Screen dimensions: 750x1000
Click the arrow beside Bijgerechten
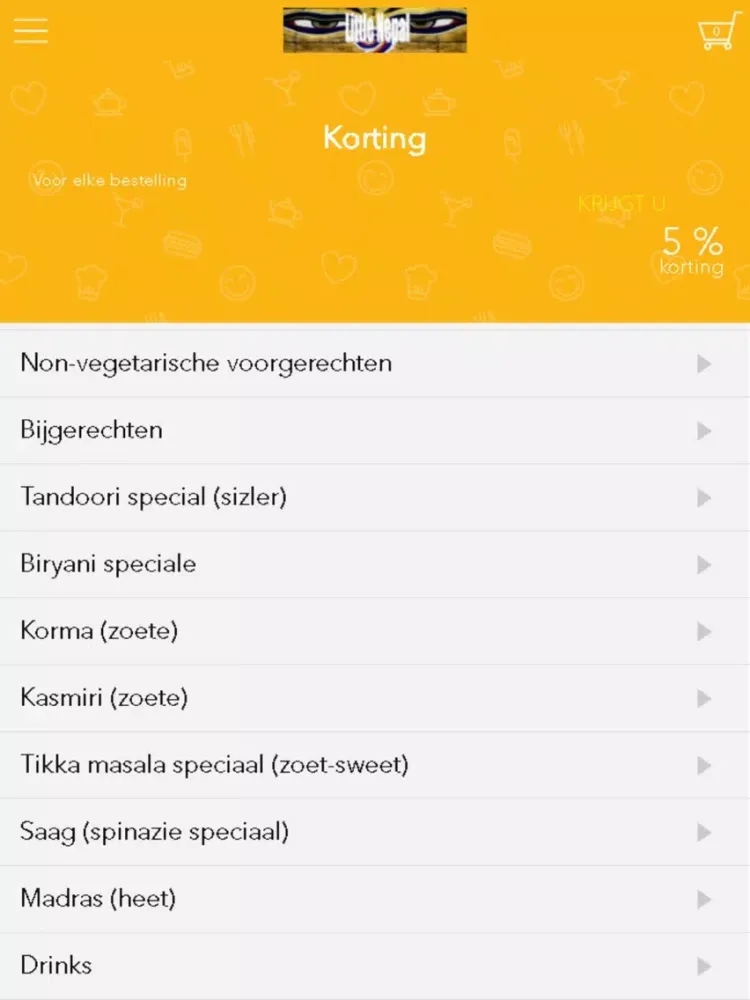[702, 430]
